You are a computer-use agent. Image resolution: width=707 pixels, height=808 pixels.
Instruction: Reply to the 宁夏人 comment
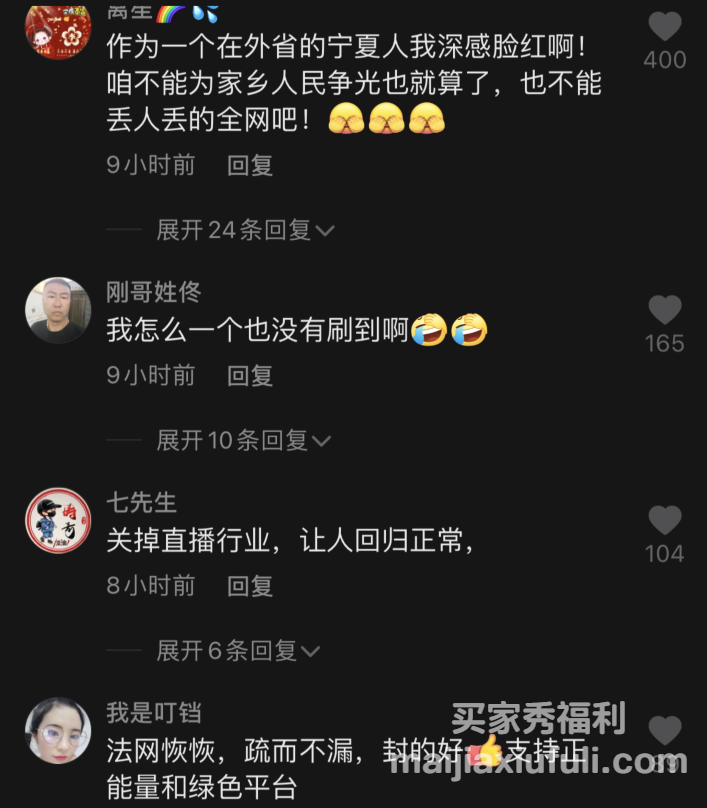pos(250,165)
